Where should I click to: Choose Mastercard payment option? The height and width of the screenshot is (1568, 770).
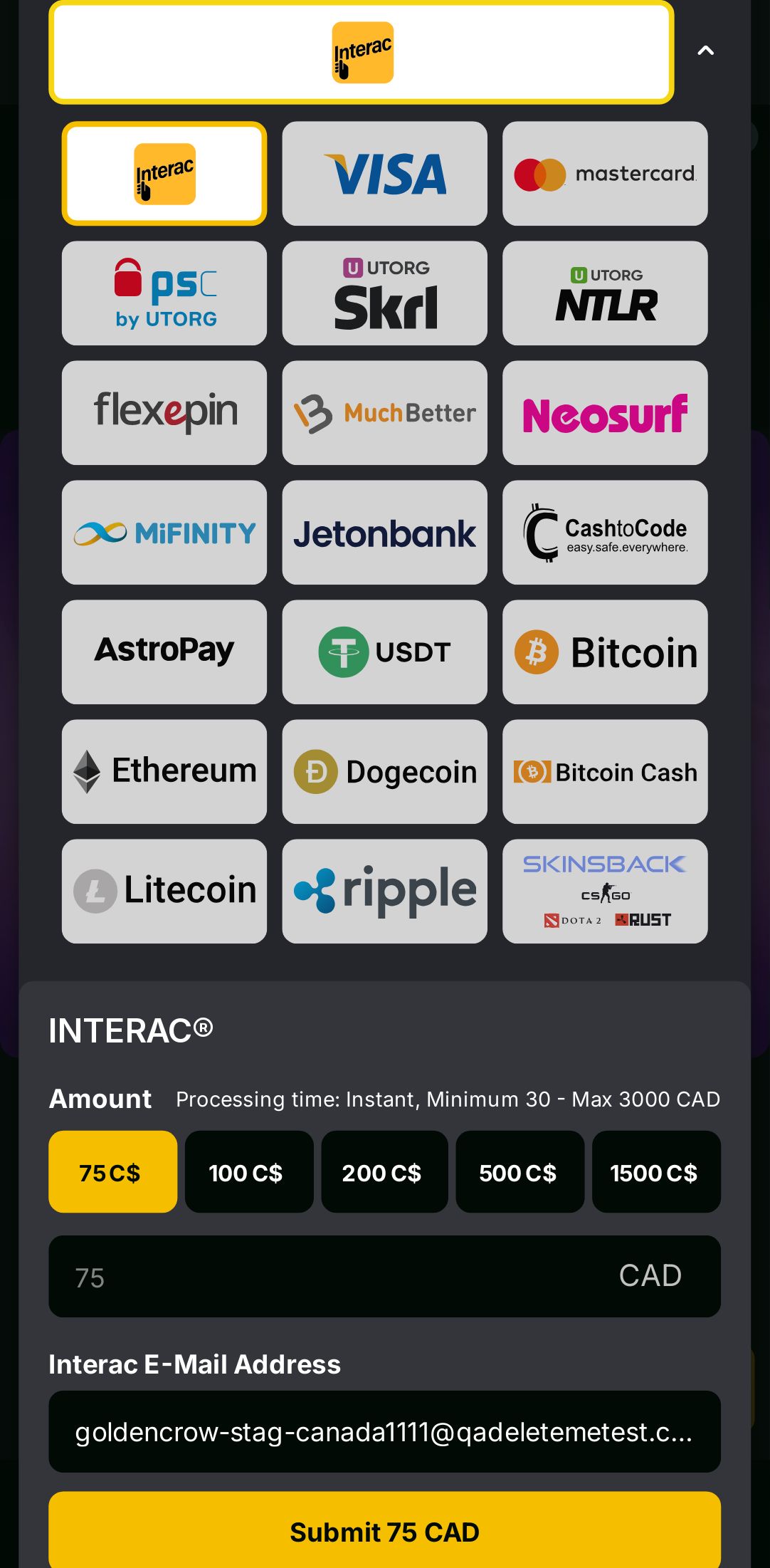click(605, 174)
